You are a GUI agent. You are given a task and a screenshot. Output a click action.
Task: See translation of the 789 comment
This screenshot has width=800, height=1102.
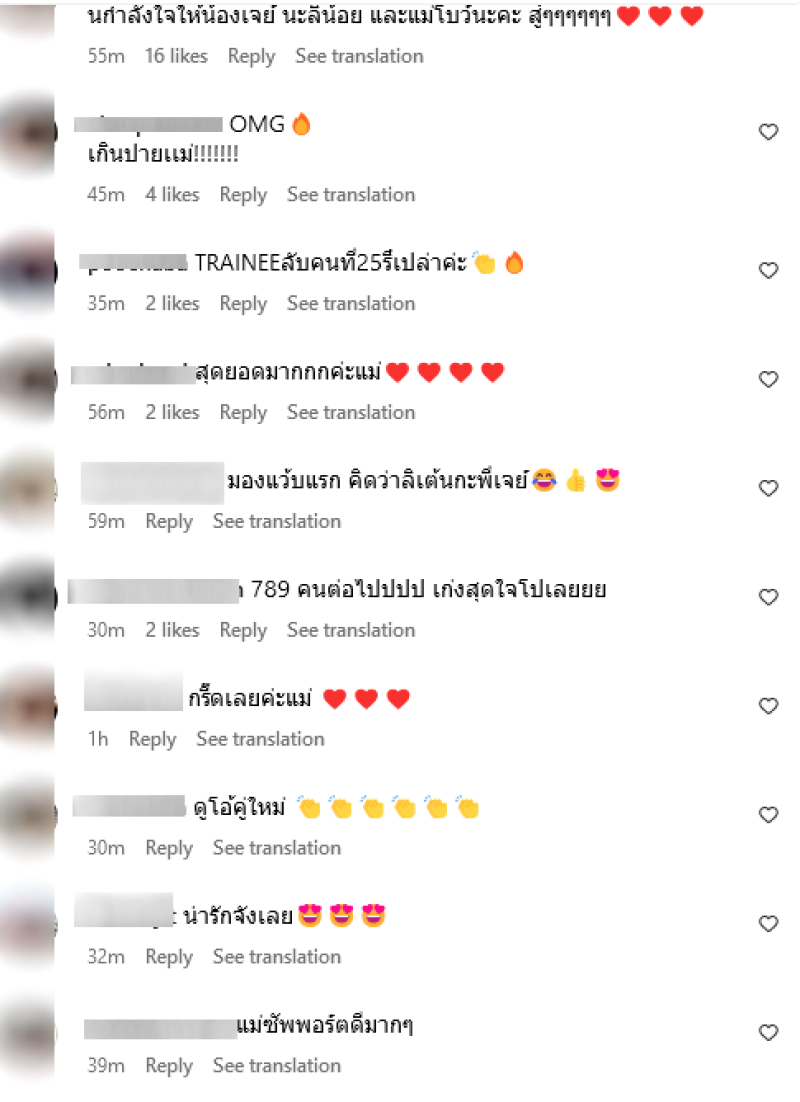[351, 630]
